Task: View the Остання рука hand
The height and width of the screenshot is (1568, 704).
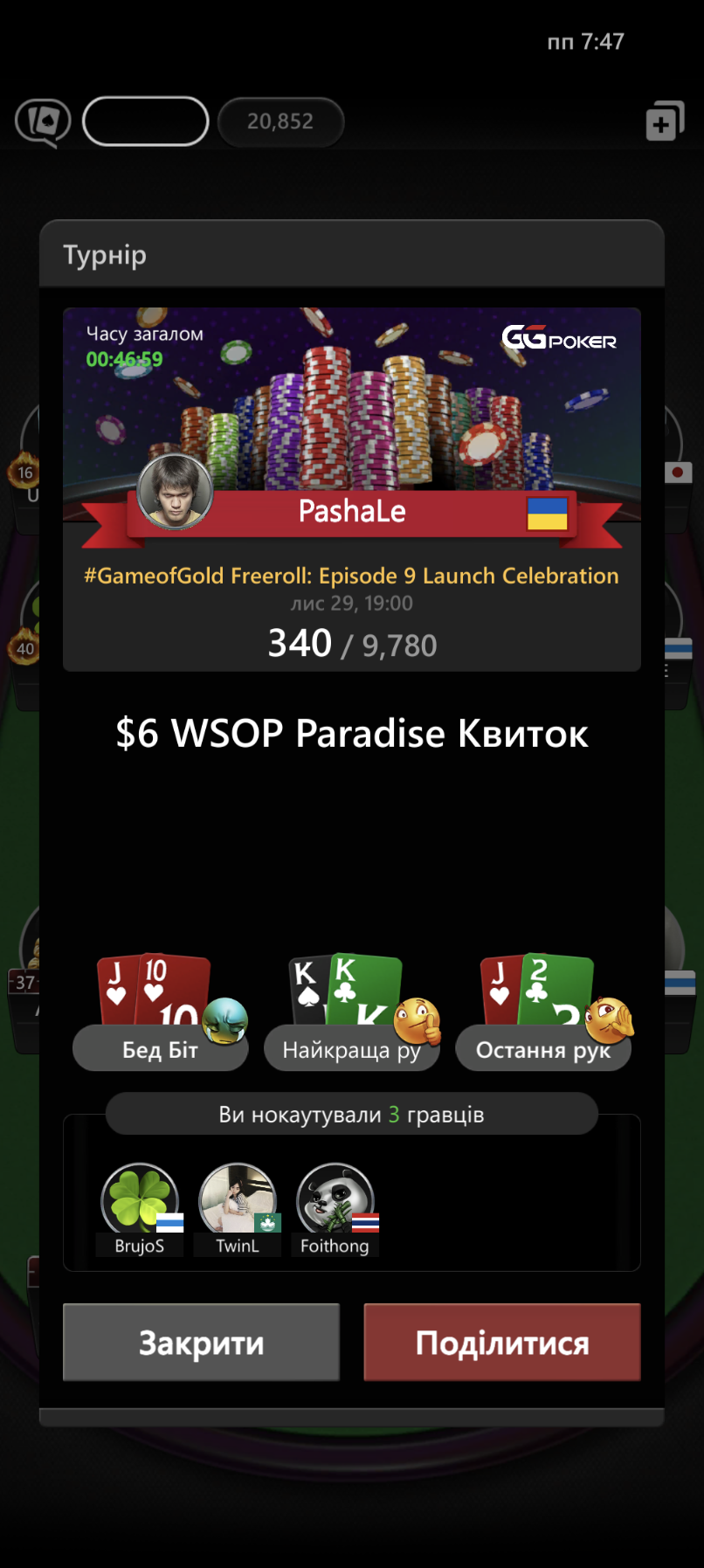Action: pyautogui.click(x=543, y=1048)
